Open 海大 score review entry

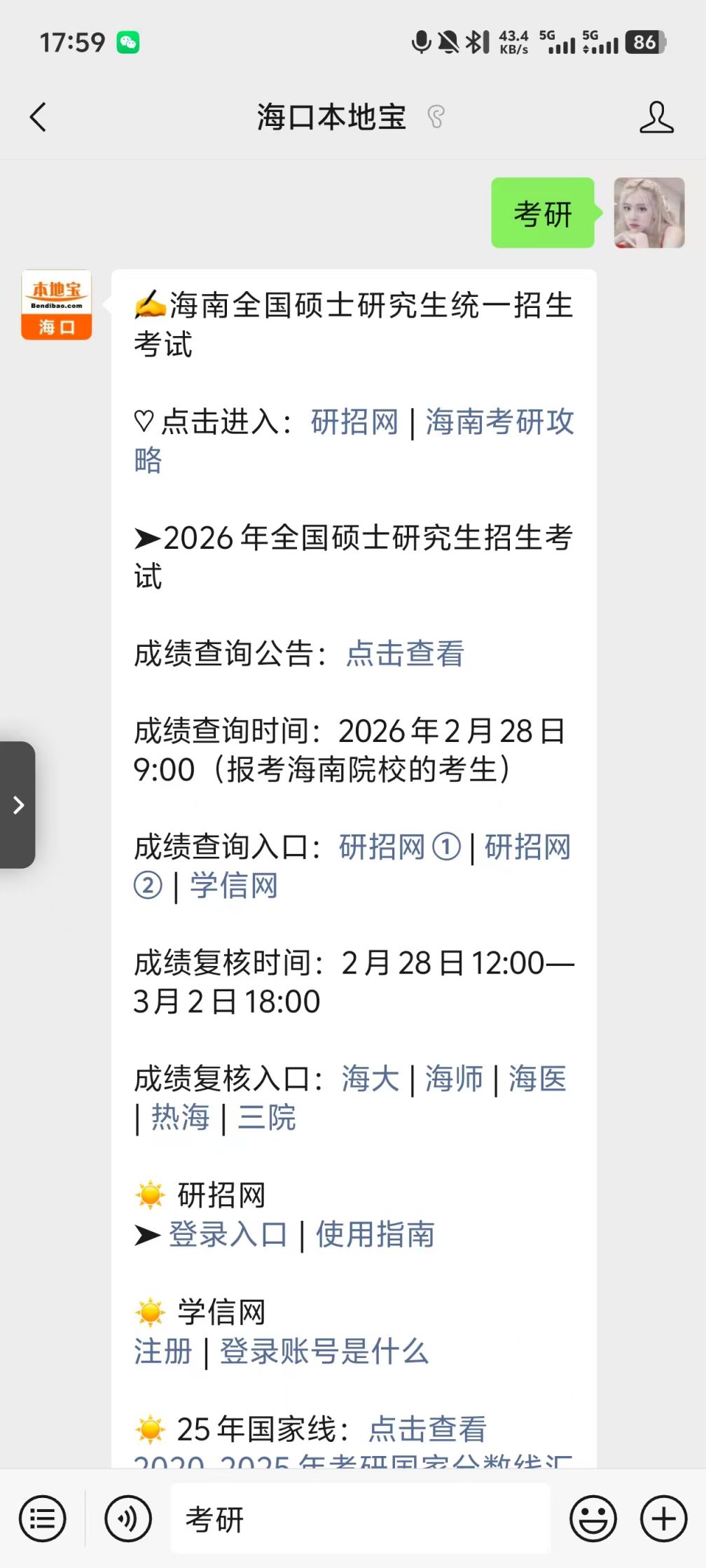pyautogui.click(x=370, y=1079)
